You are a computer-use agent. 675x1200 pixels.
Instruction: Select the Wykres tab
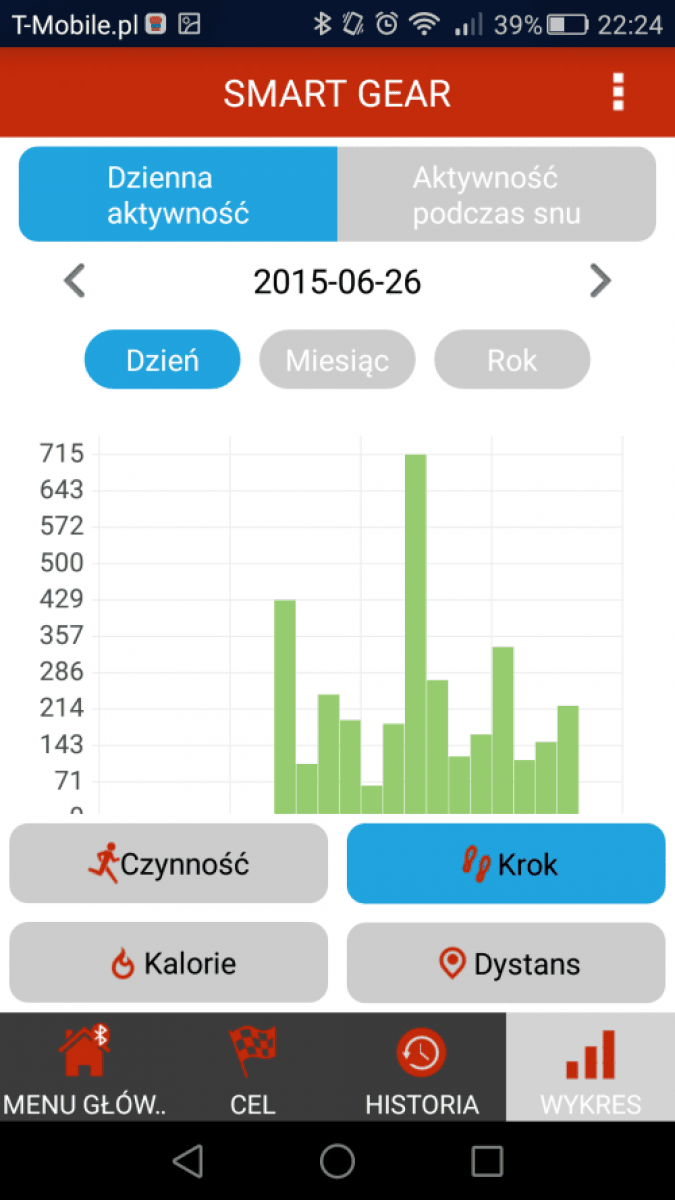590,1067
